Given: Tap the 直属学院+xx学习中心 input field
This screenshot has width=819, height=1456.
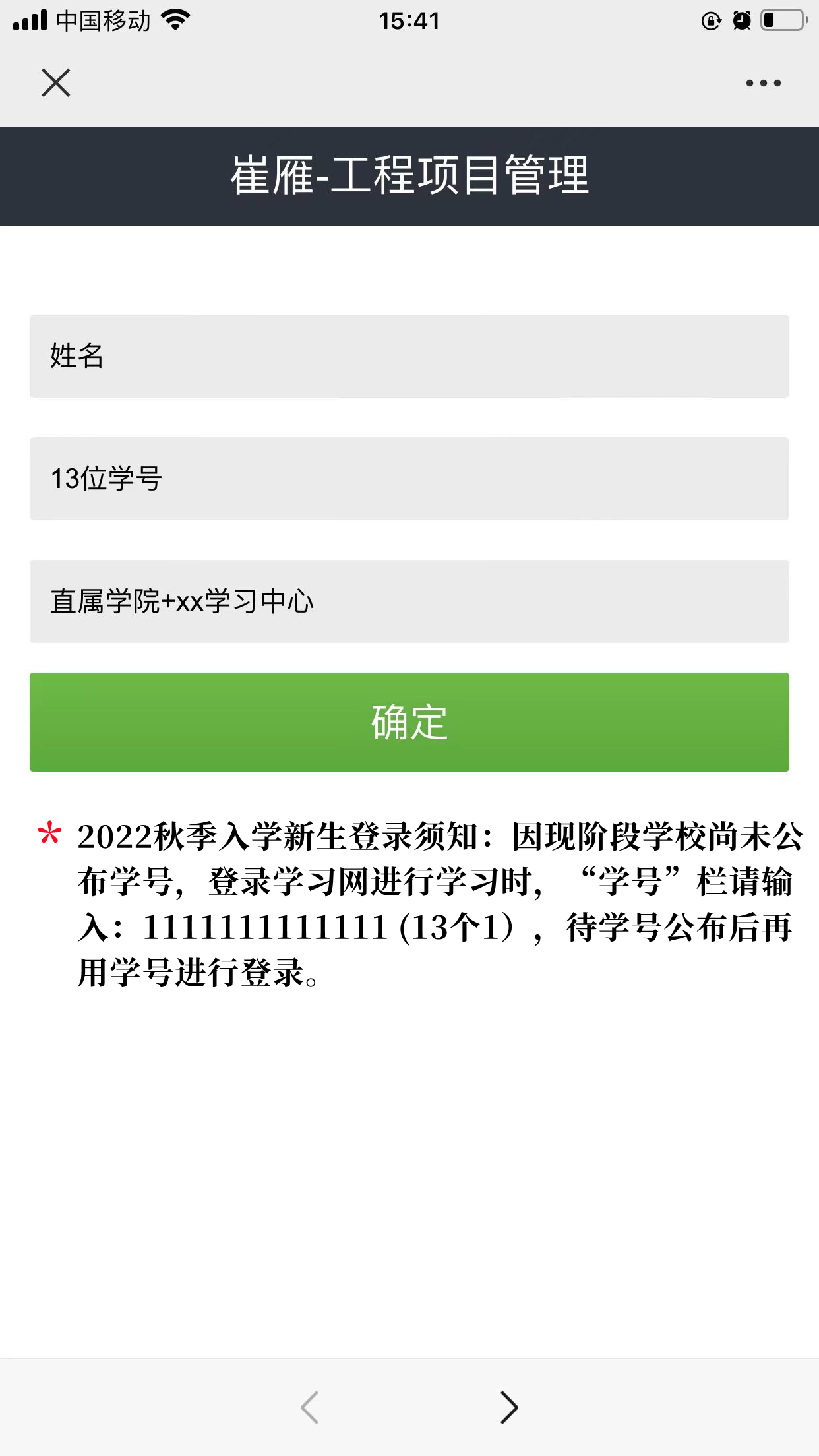Looking at the screenshot, I should (409, 601).
